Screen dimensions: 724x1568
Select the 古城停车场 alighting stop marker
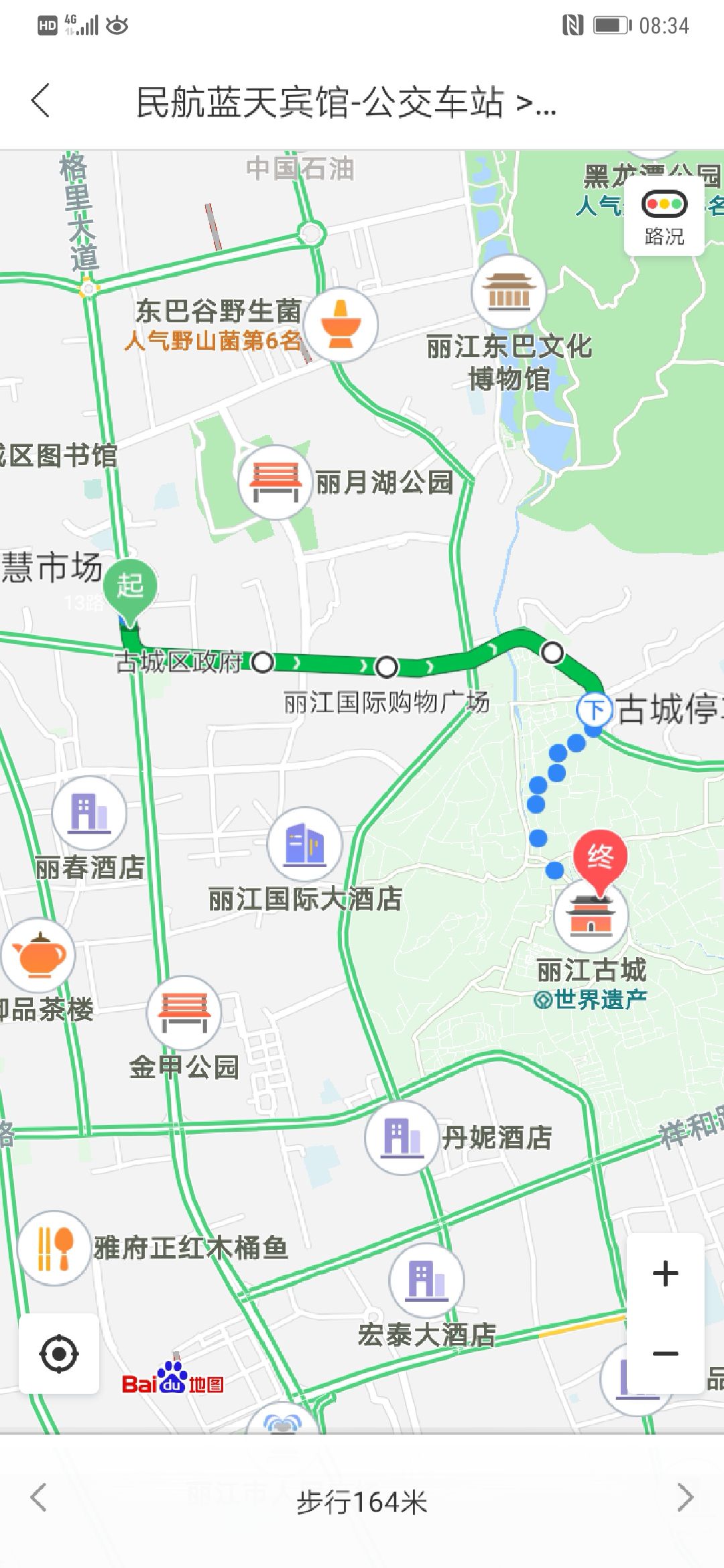(x=595, y=710)
